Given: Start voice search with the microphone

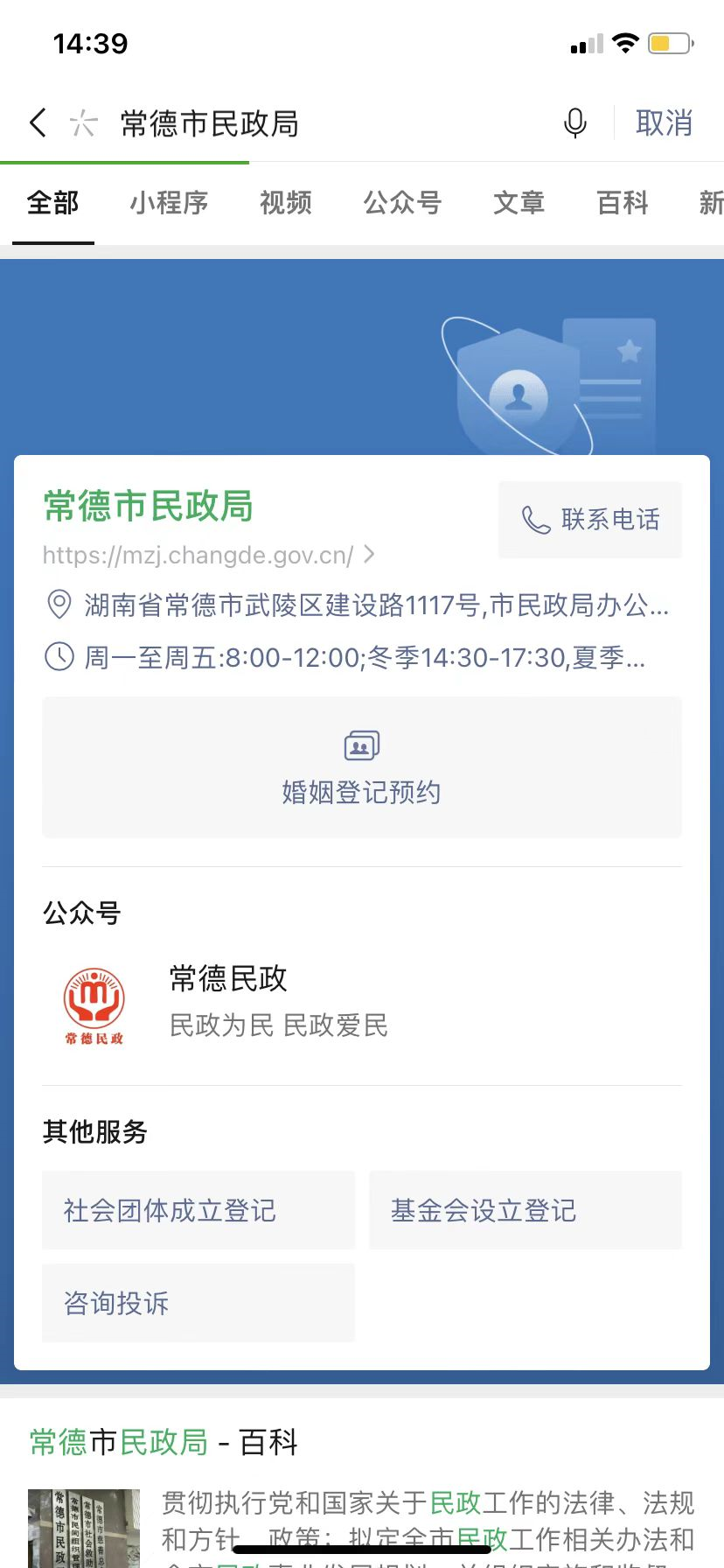Looking at the screenshot, I should point(575,123).
